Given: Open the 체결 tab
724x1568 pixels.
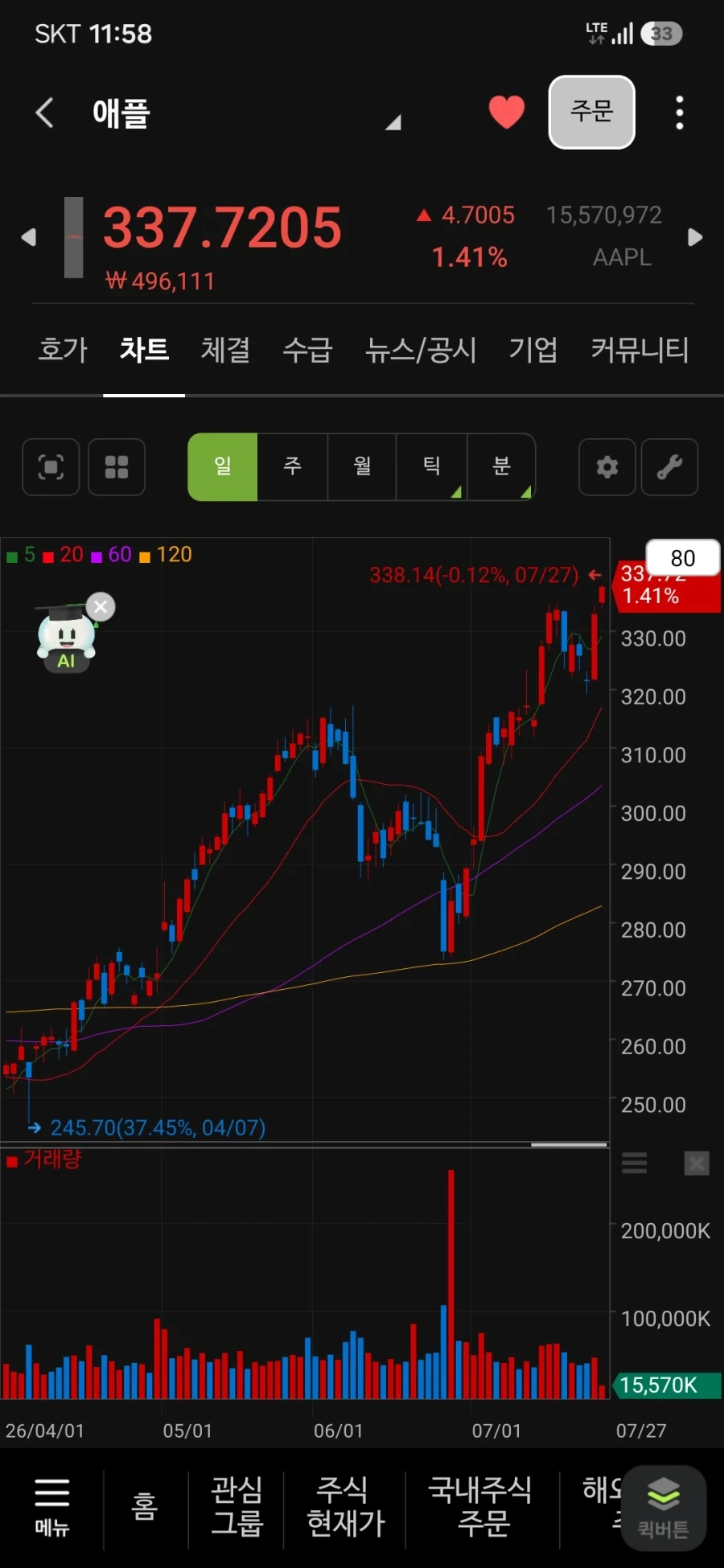Looking at the screenshot, I should pos(225,350).
